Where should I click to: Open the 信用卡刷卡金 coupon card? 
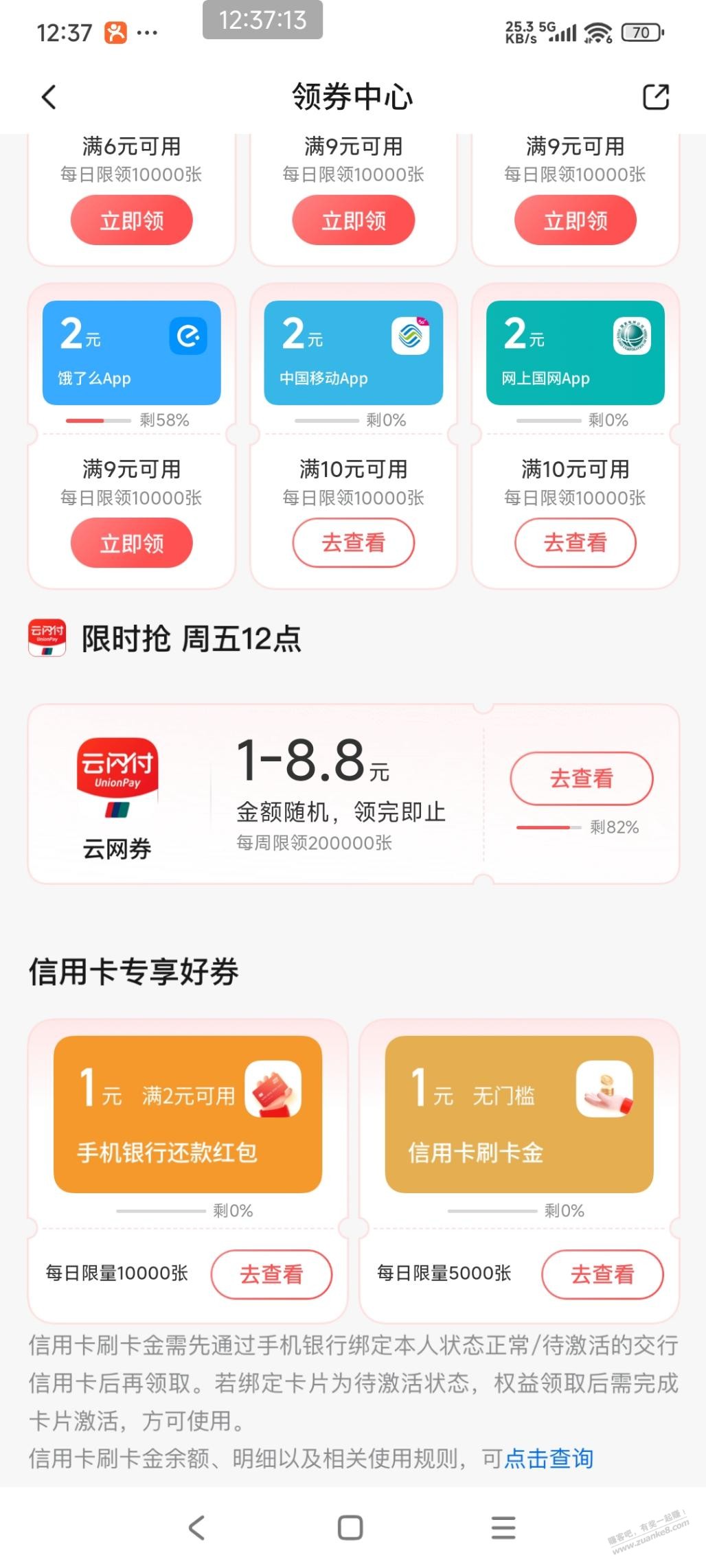coord(519,1114)
